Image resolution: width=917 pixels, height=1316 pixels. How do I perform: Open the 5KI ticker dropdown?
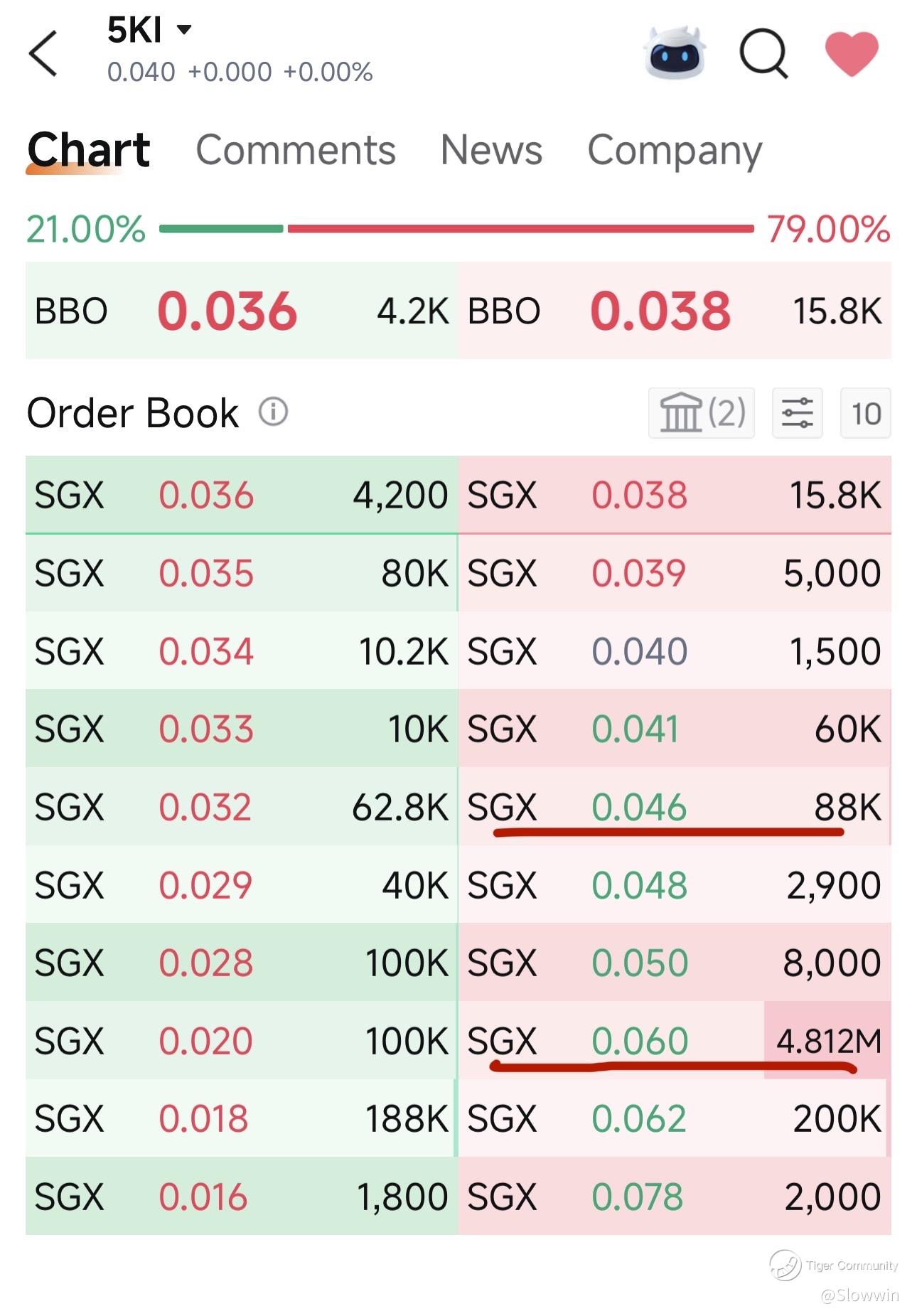coord(149,30)
